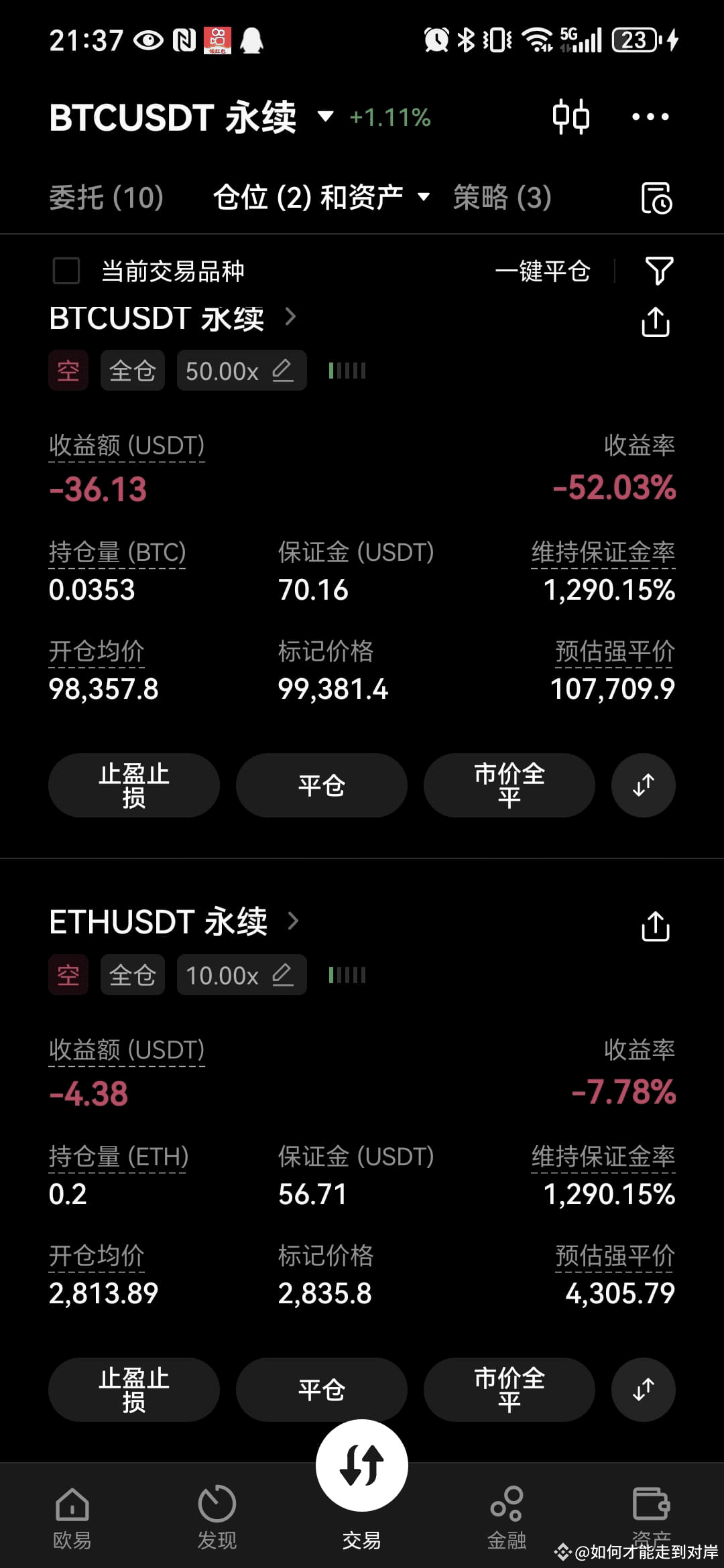The image size is (724, 1568).
Task: Edit the 10.00x leverage on ETHUSDT
Action: pyautogui.click(x=241, y=975)
